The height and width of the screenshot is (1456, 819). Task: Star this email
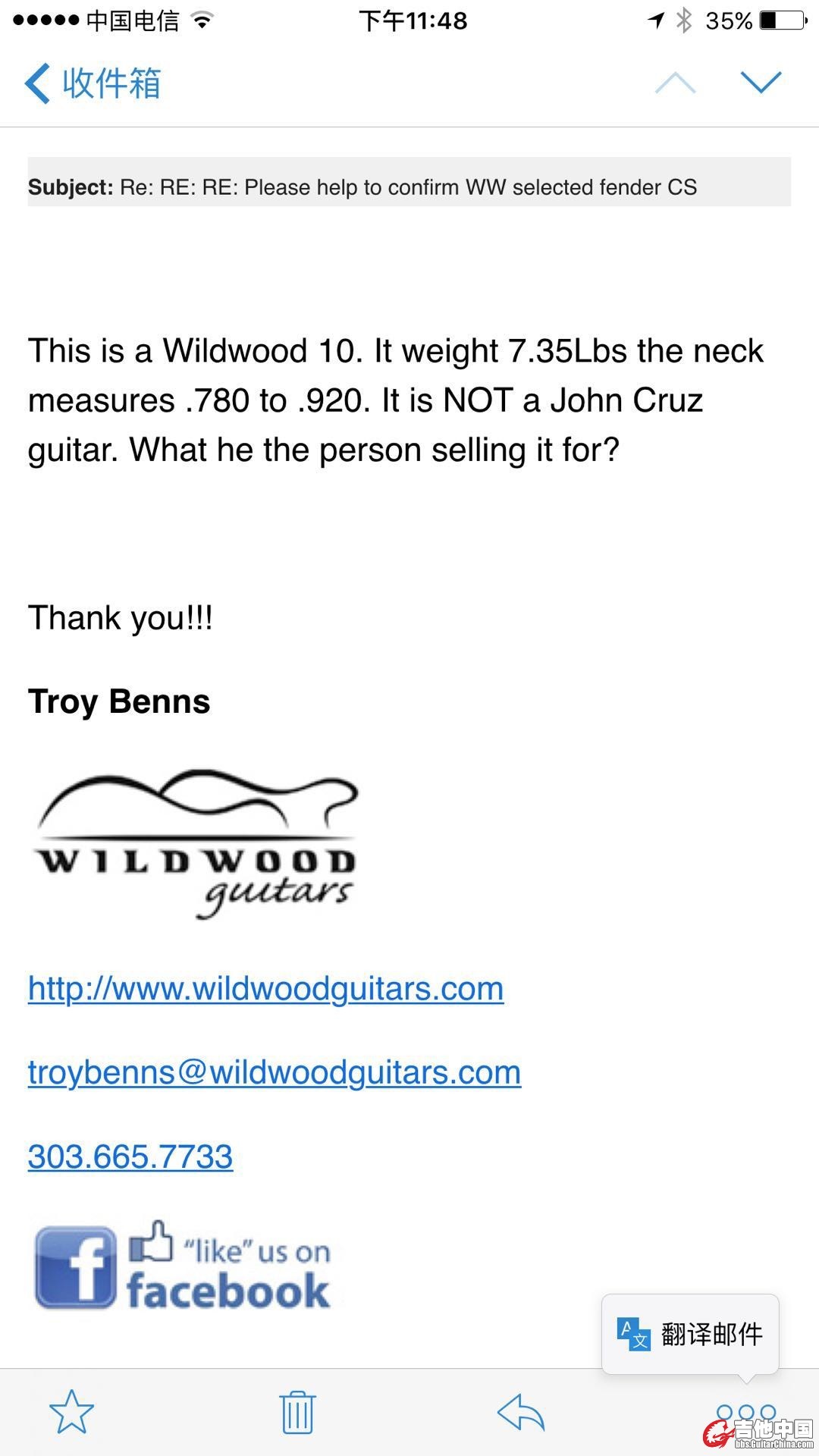72,1412
